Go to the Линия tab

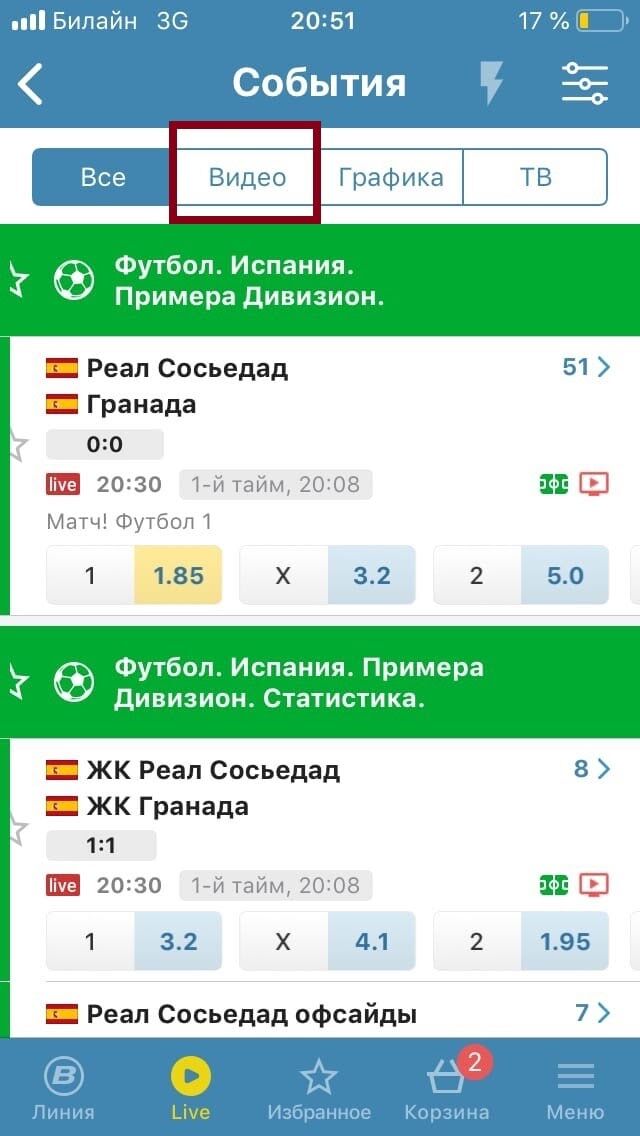63,1088
